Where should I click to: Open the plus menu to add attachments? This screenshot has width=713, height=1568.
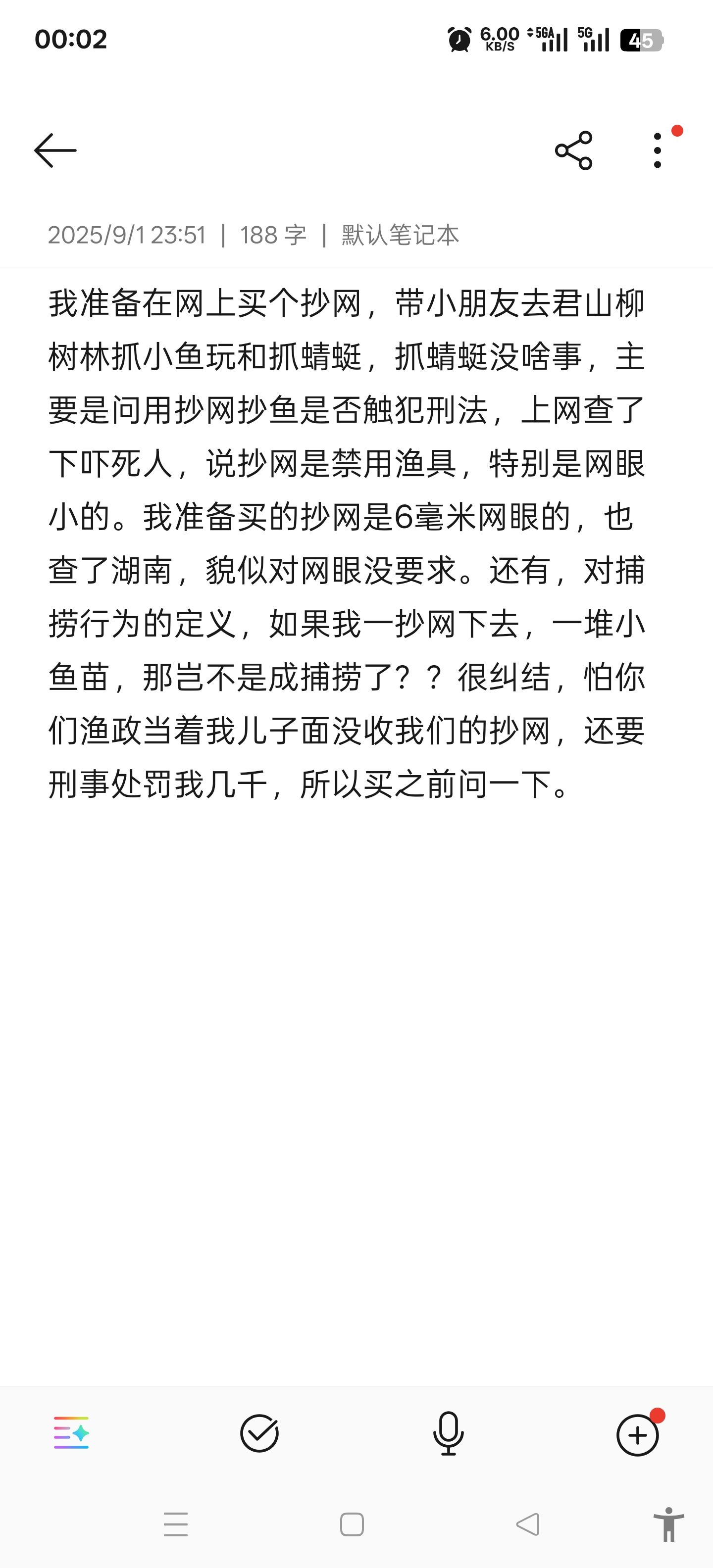[638, 1435]
